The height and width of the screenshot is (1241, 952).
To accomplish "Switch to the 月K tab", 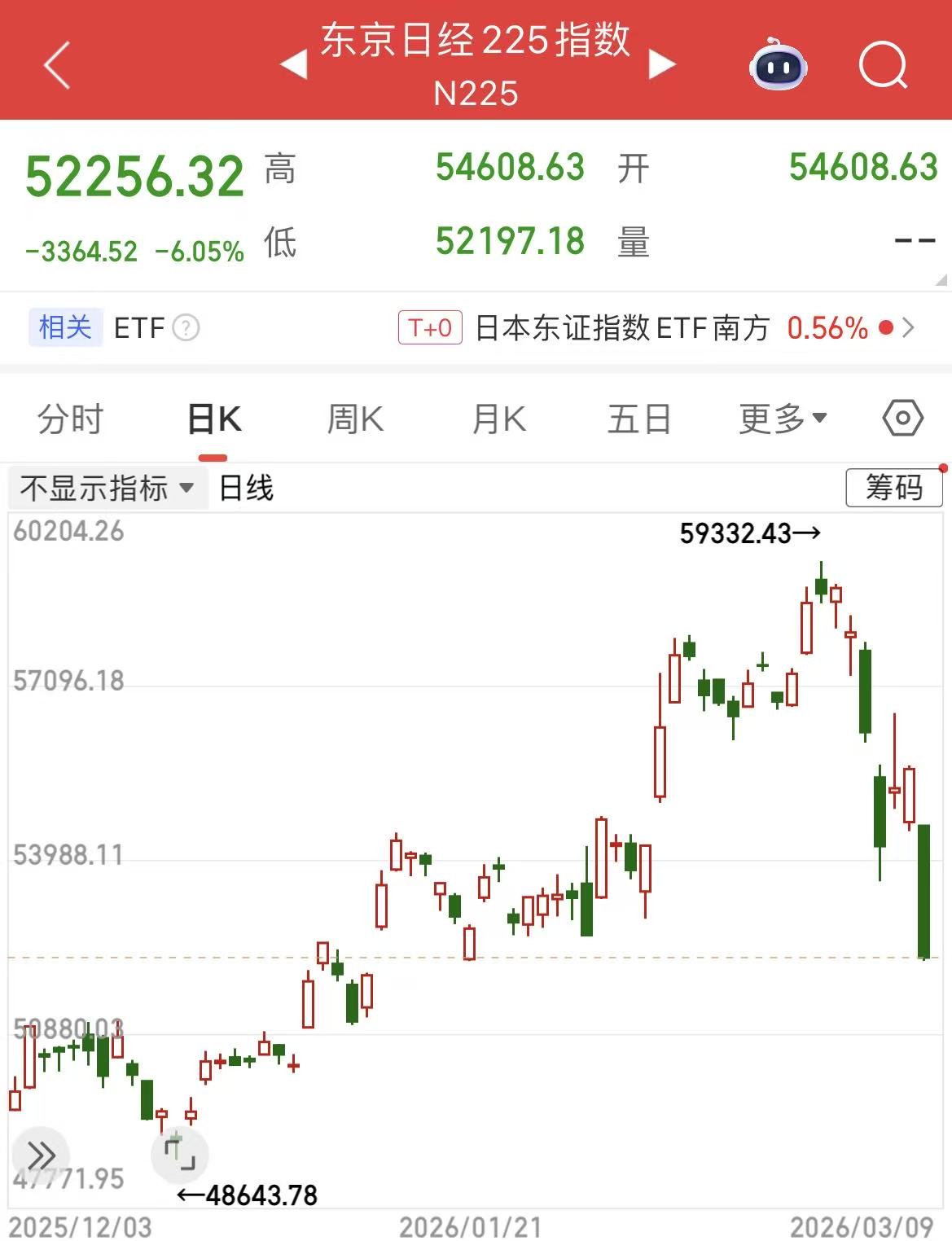I will tap(498, 419).
